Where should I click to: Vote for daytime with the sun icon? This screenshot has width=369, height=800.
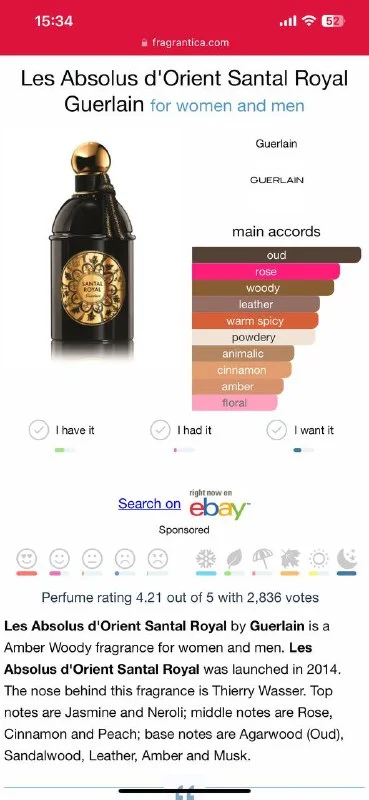(319, 559)
